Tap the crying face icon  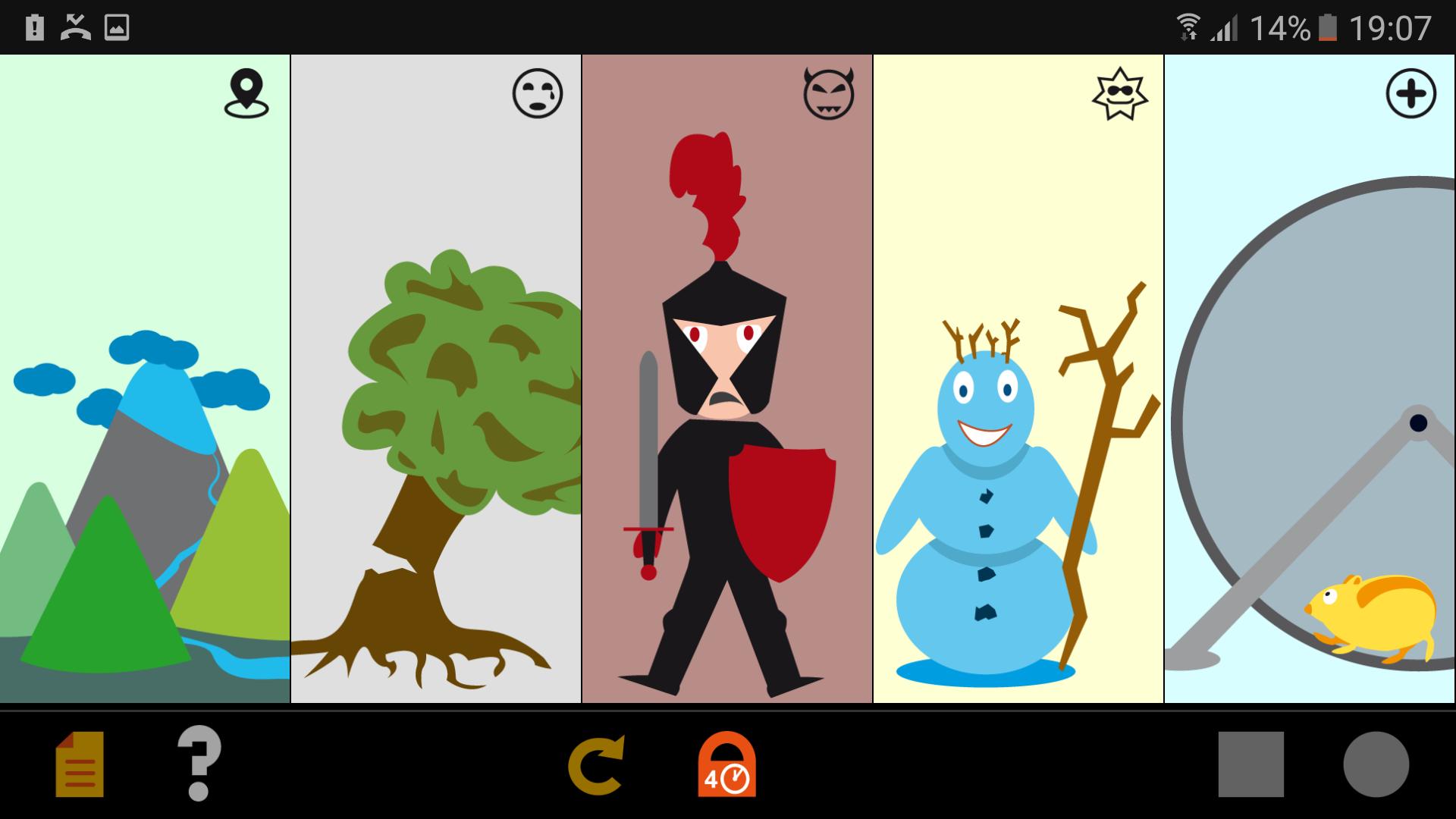pyautogui.click(x=538, y=94)
